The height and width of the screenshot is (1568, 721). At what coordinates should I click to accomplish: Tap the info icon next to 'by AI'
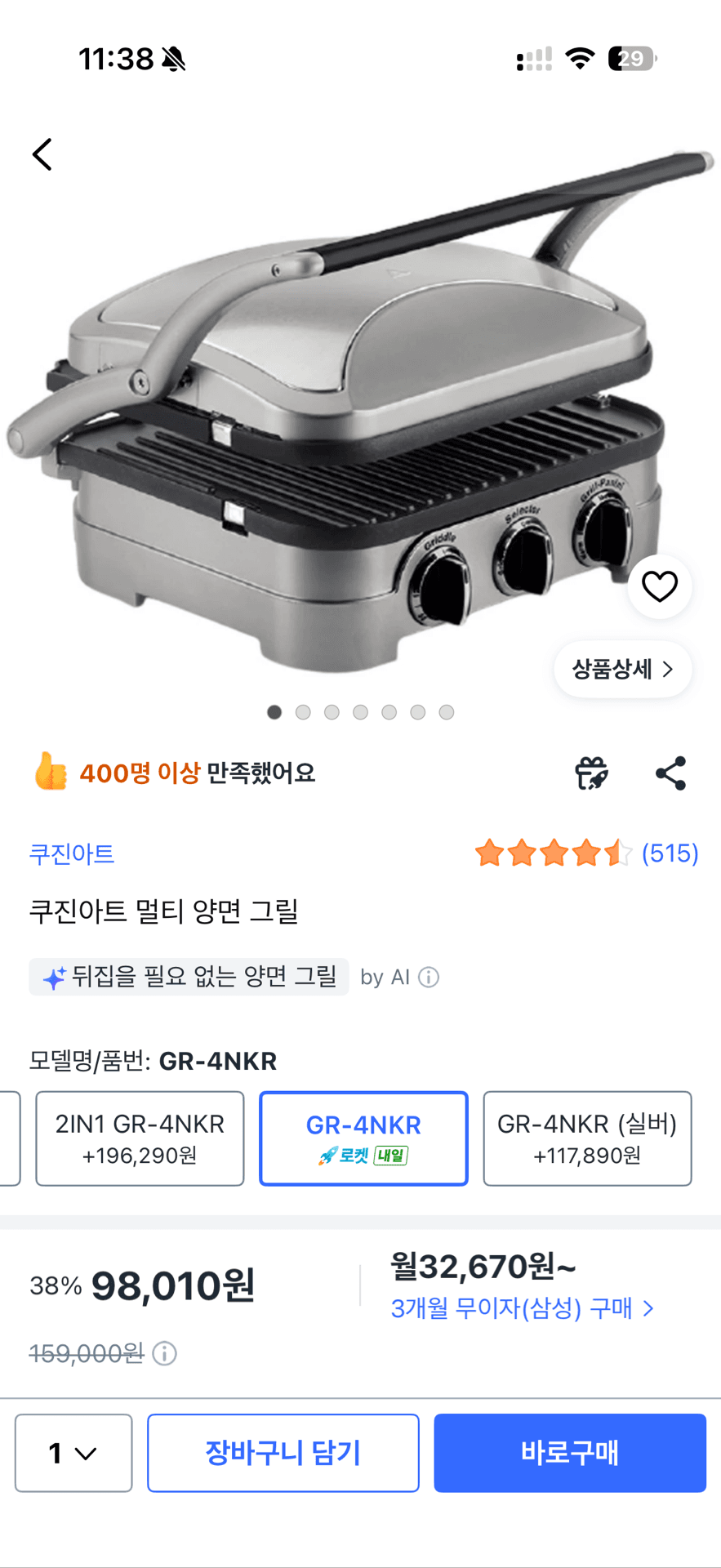point(428,977)
